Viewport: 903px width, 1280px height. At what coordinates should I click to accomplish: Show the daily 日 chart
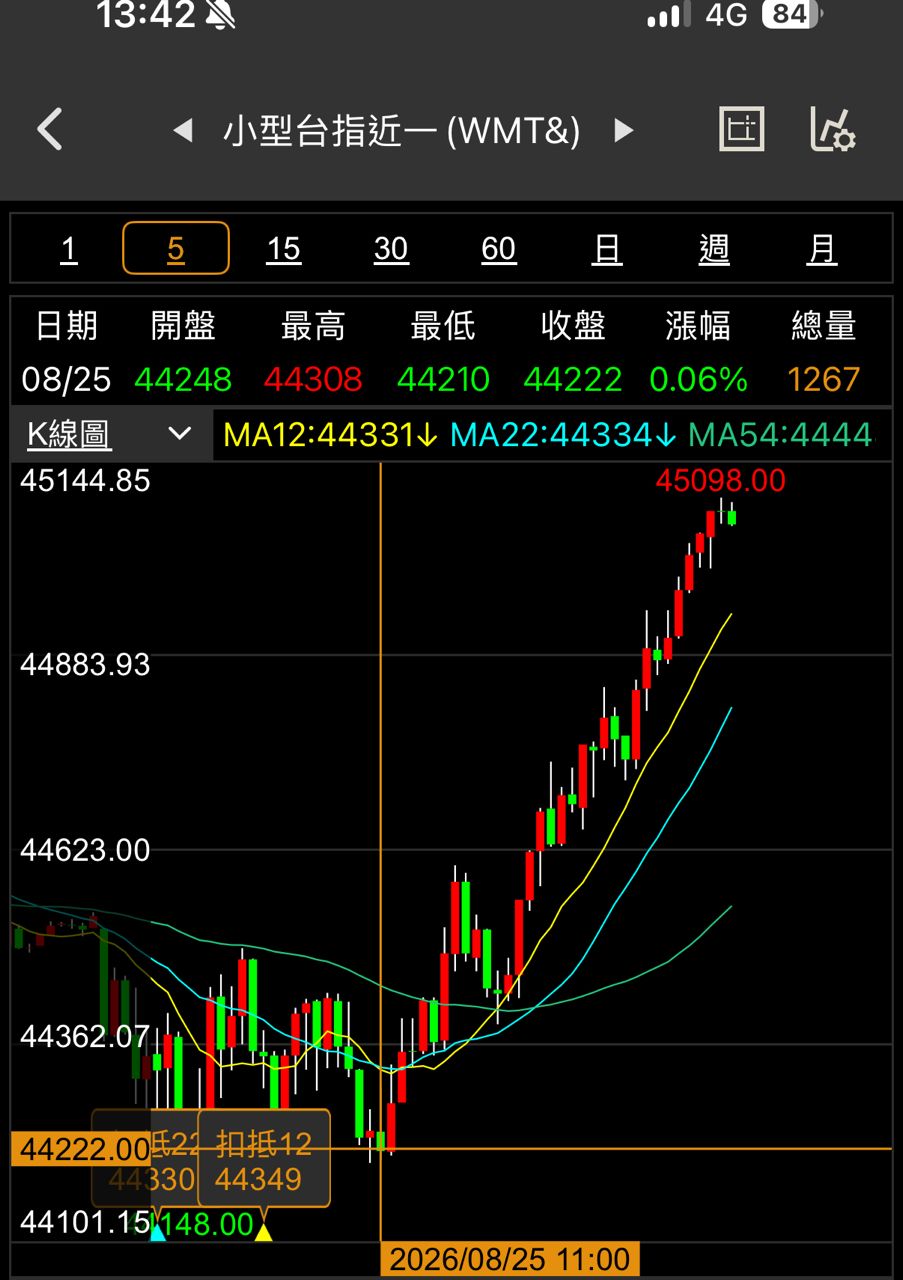tap(606, 249)
